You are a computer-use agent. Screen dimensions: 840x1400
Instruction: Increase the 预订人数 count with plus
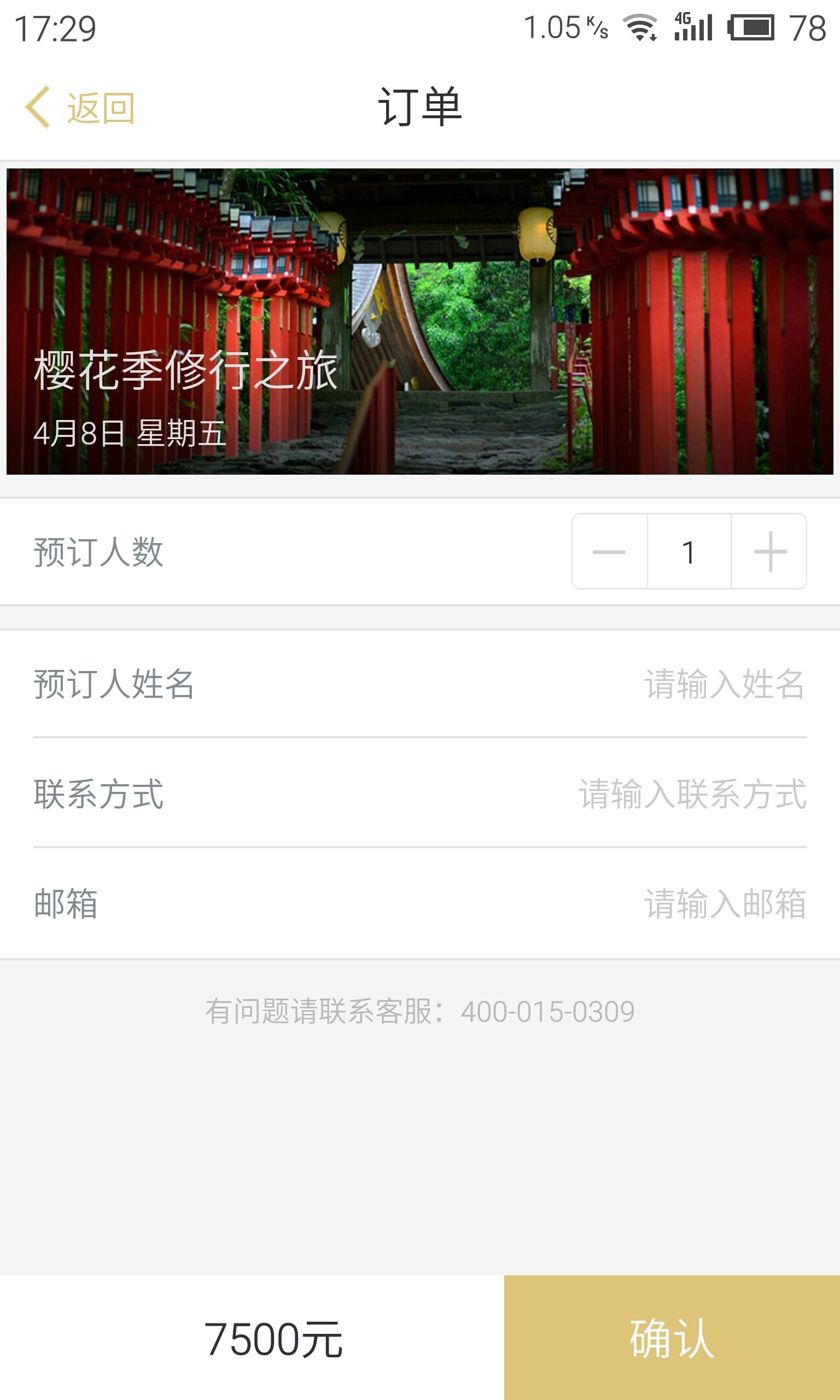(x=770, y=552)
